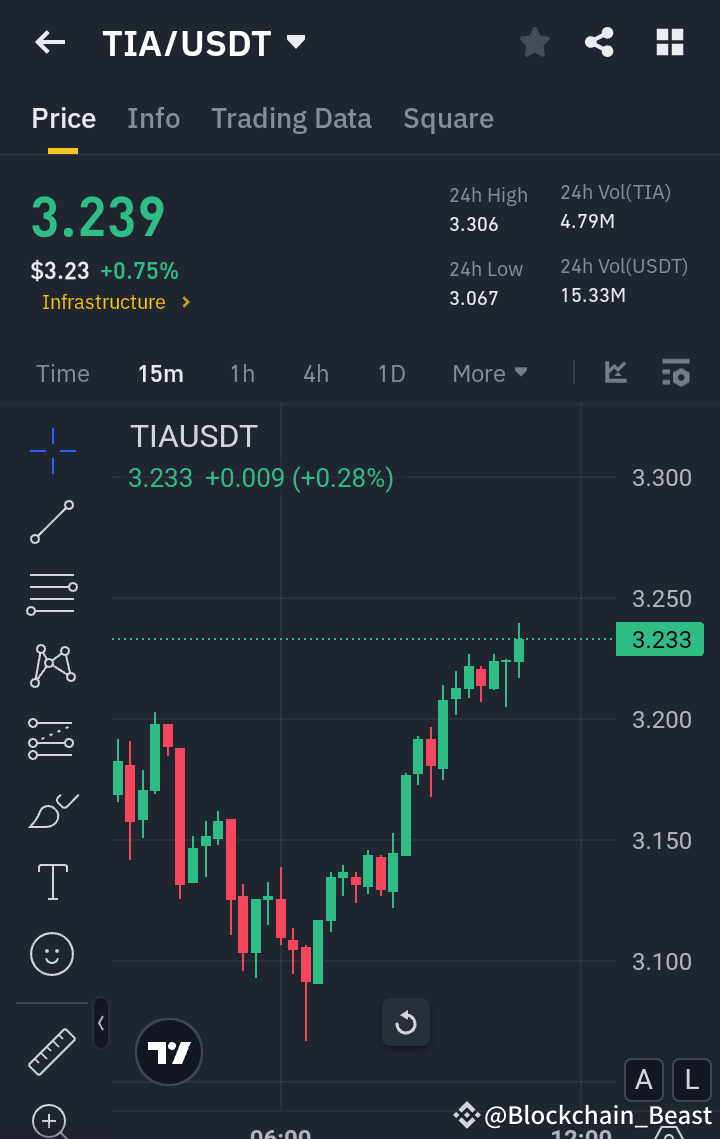The image size is (720, 1139).
Task: Toggle the Log scale button labeled L
Action: 691,1080
